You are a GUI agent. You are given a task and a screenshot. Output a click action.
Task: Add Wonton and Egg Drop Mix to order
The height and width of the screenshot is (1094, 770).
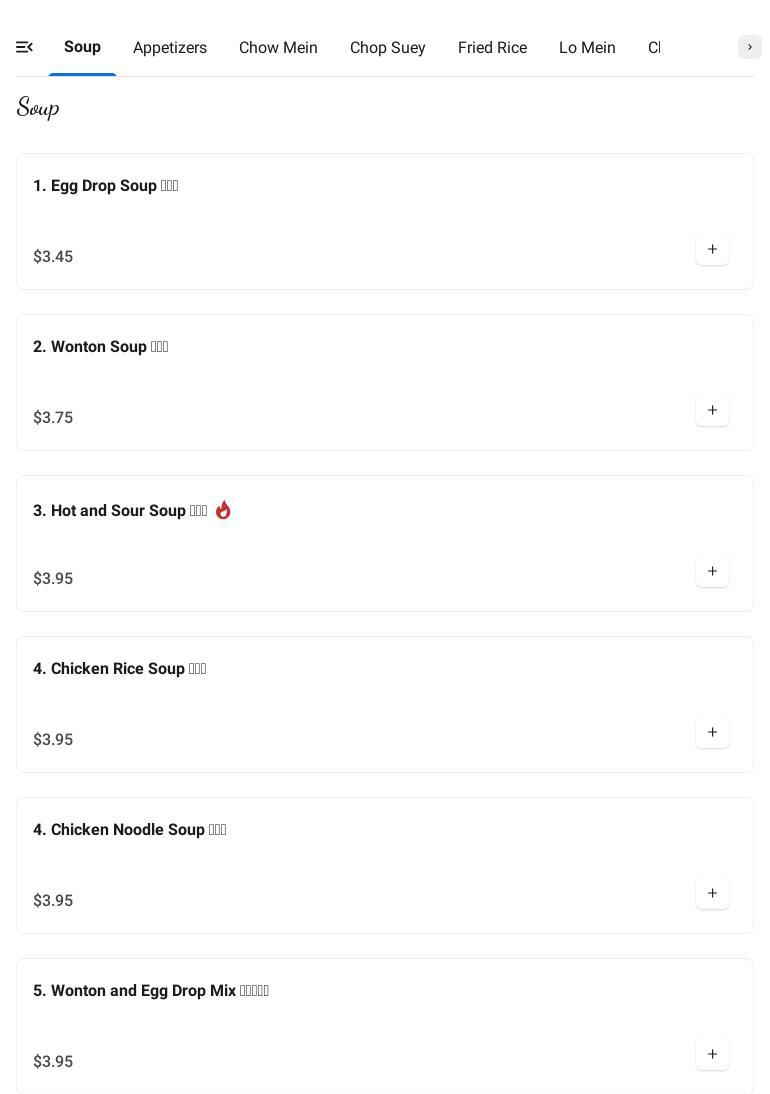tap(712, 1054)
